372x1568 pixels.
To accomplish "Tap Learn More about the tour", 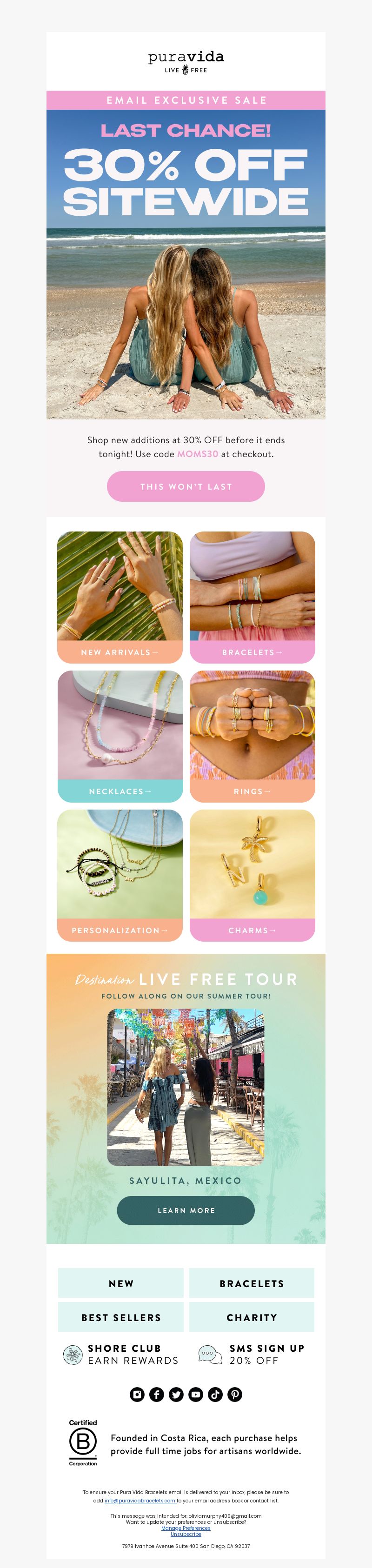I will pyautogui.click(x=186, y=1210).
